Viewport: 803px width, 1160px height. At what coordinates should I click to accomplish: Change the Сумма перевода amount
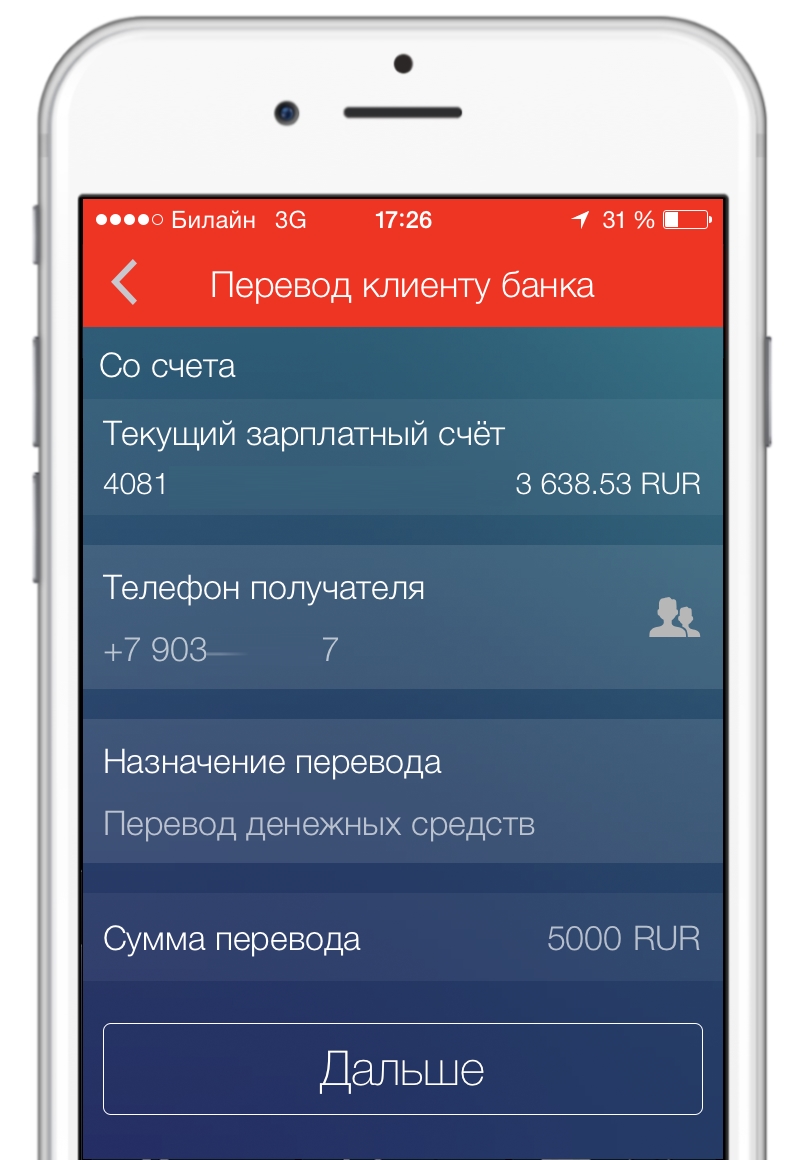tap(622, 939)
